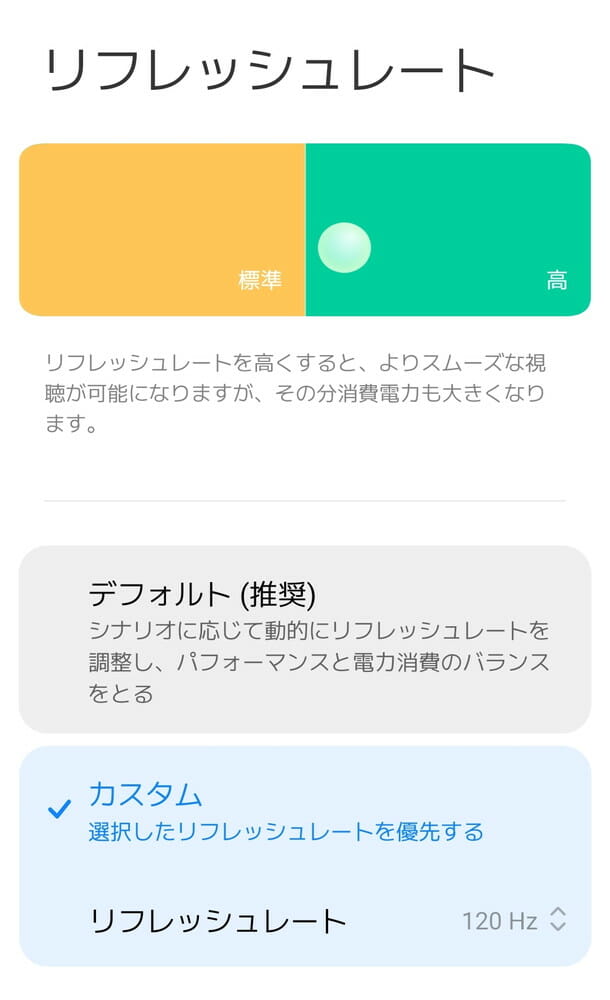Open the 120 Hz refresh rate picker
Viewport: 610px width, 1000px height.
(514, 921)
